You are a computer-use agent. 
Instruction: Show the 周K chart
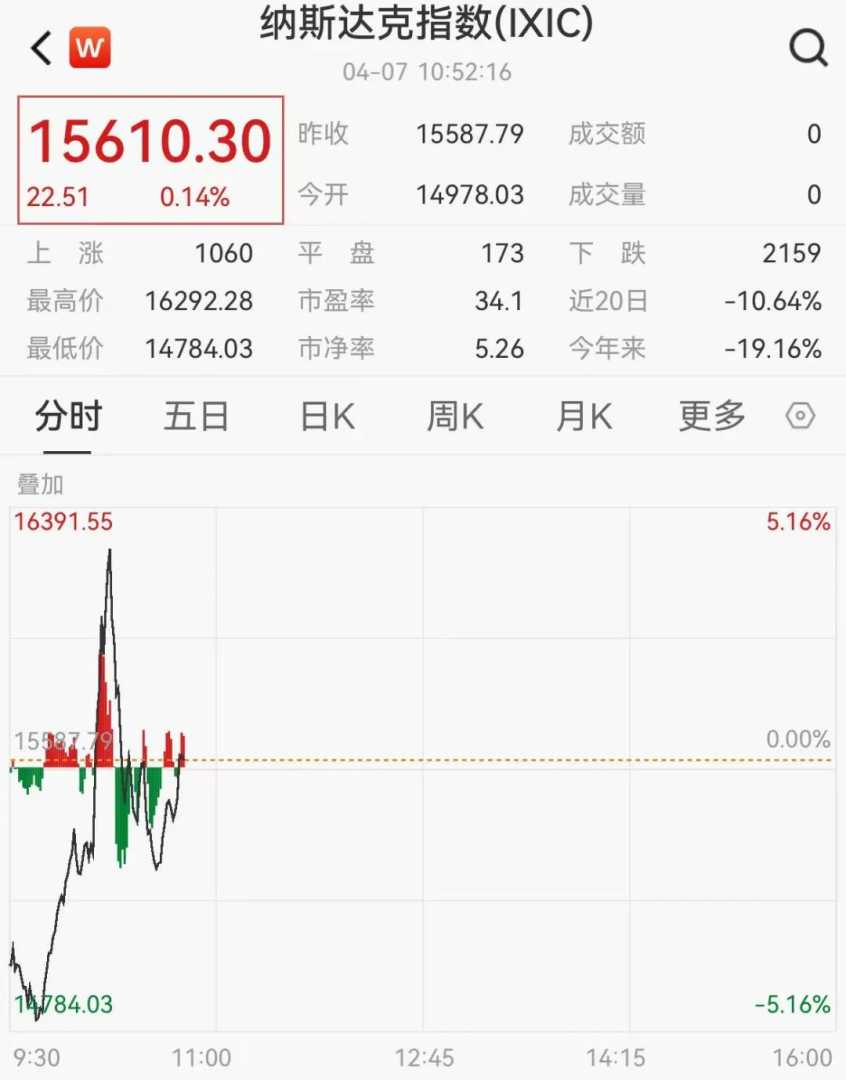(x=455, y=416)
